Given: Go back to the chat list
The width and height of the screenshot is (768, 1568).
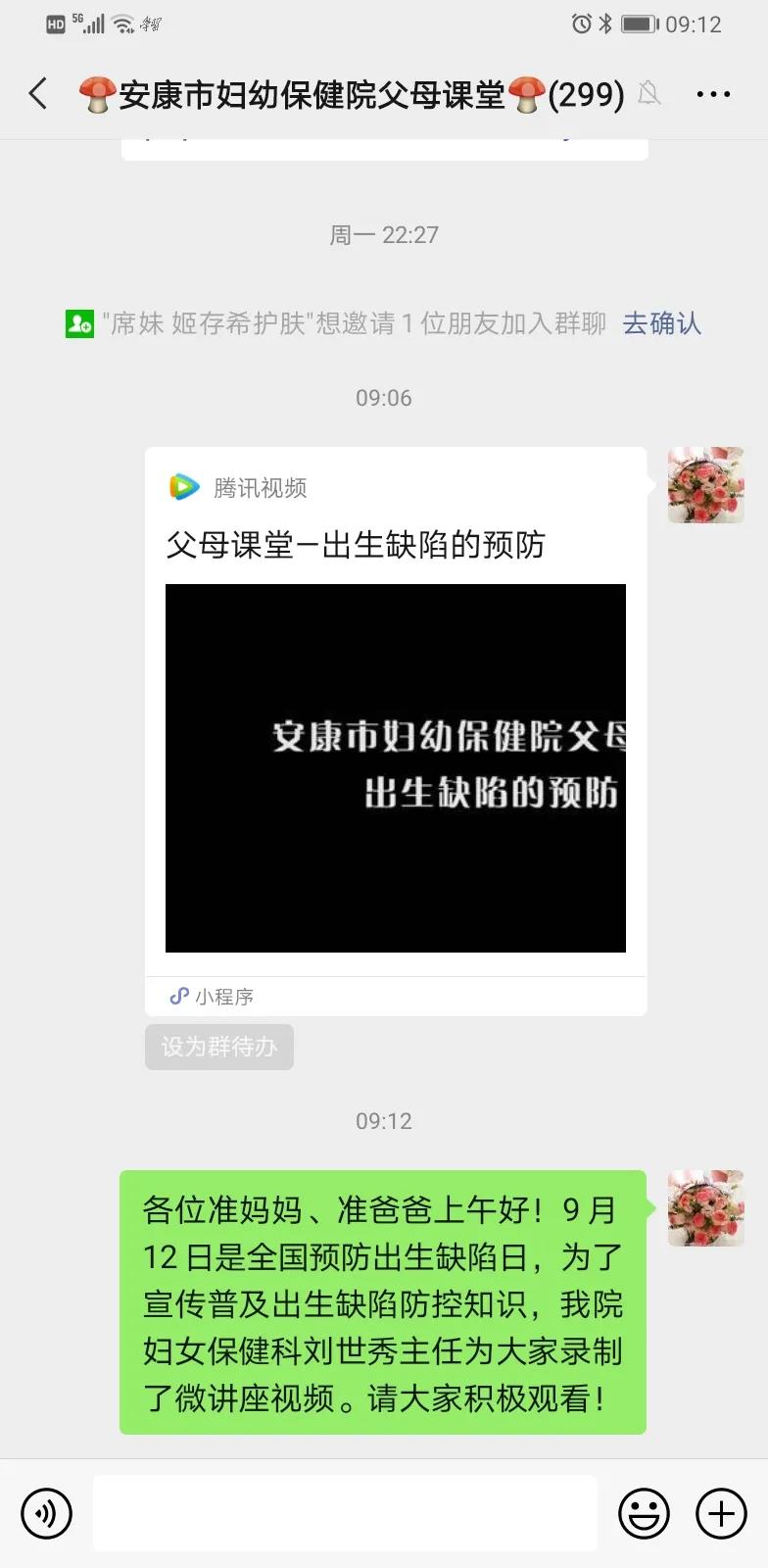Looking at the screenshot, I should point(38,94).
